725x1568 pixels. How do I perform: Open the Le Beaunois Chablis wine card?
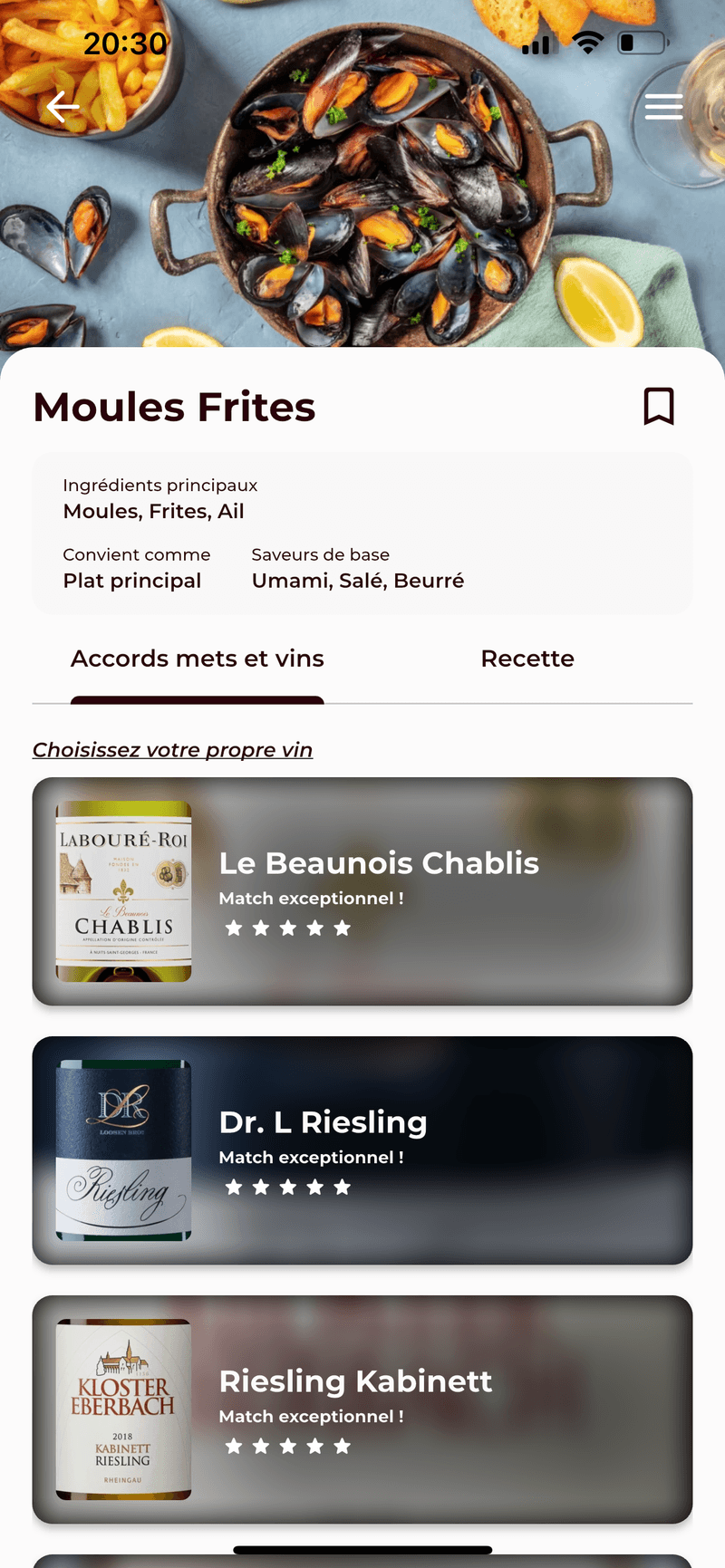click(x=362, y=891)
